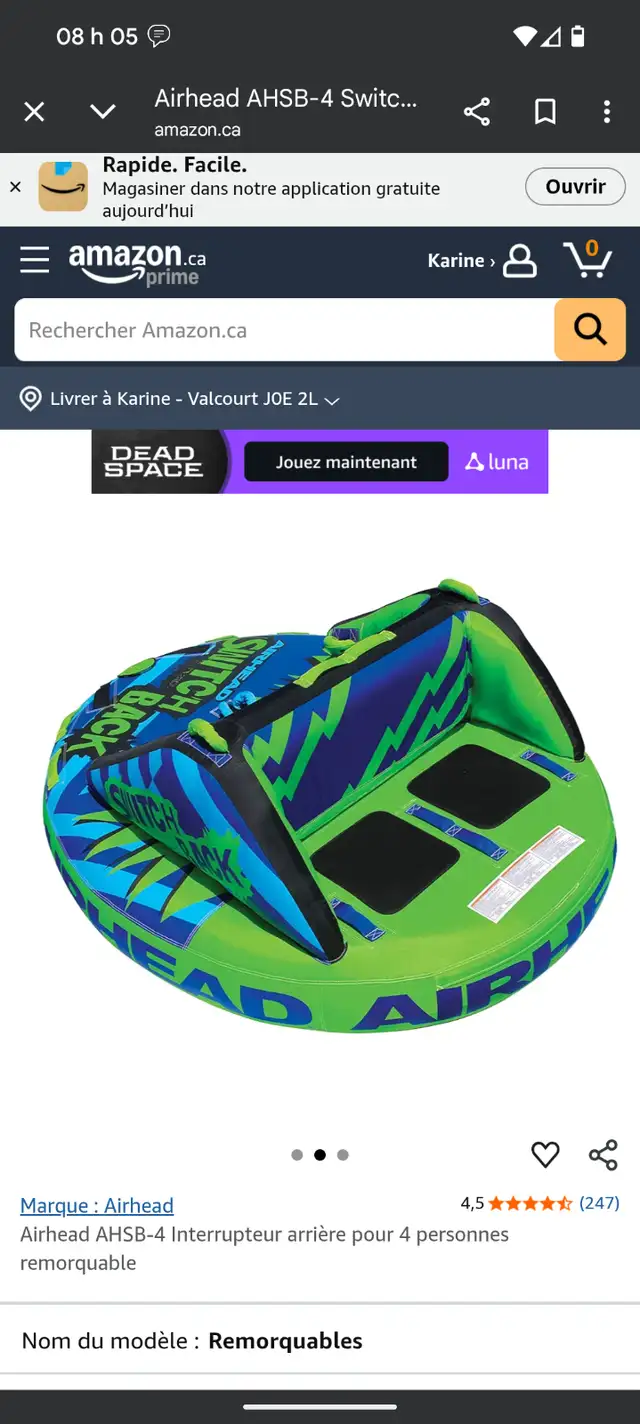The width and height of the screenshot is (640, 1424).
Task: View the 247 customer reviews
Action: (x=599, y=1203)
